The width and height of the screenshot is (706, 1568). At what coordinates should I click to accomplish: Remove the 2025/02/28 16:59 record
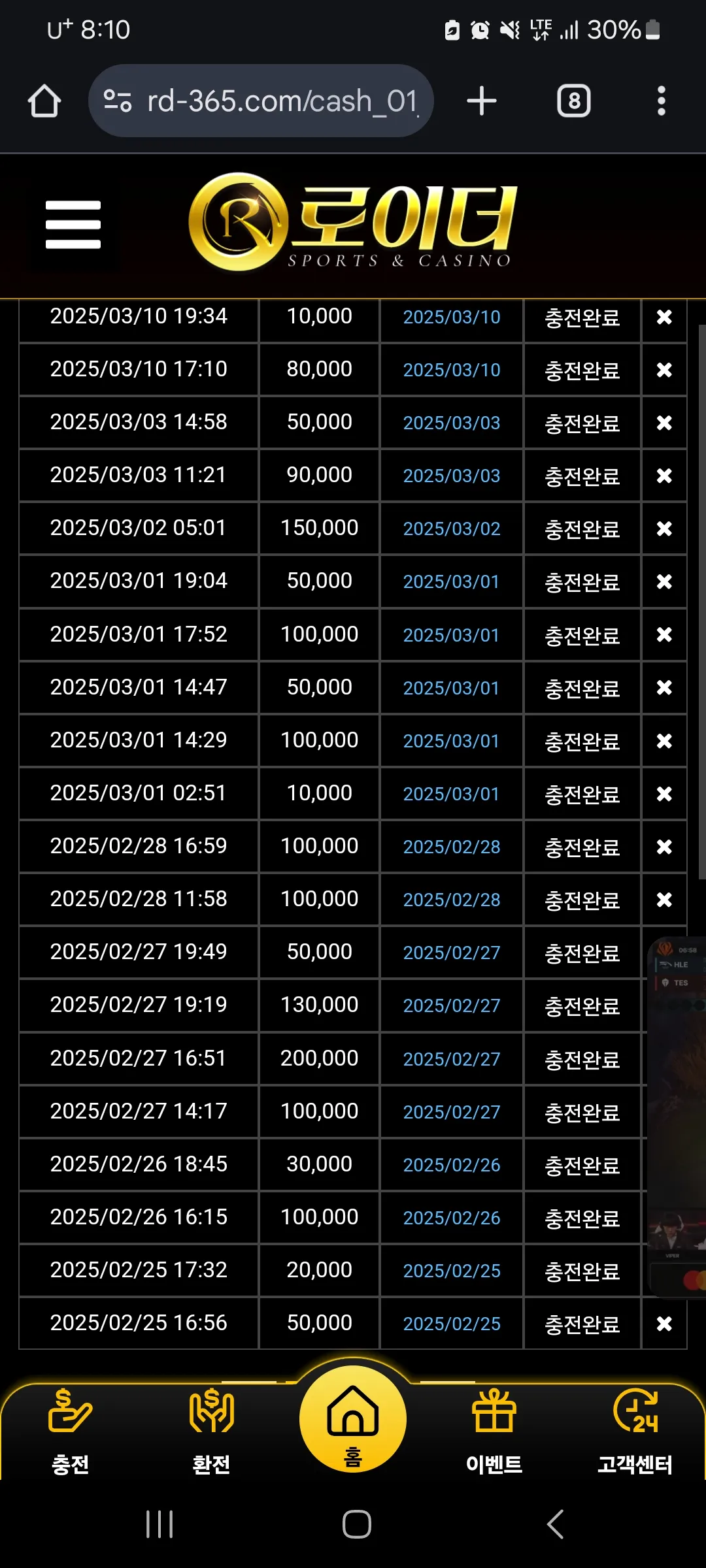[664, 847]
